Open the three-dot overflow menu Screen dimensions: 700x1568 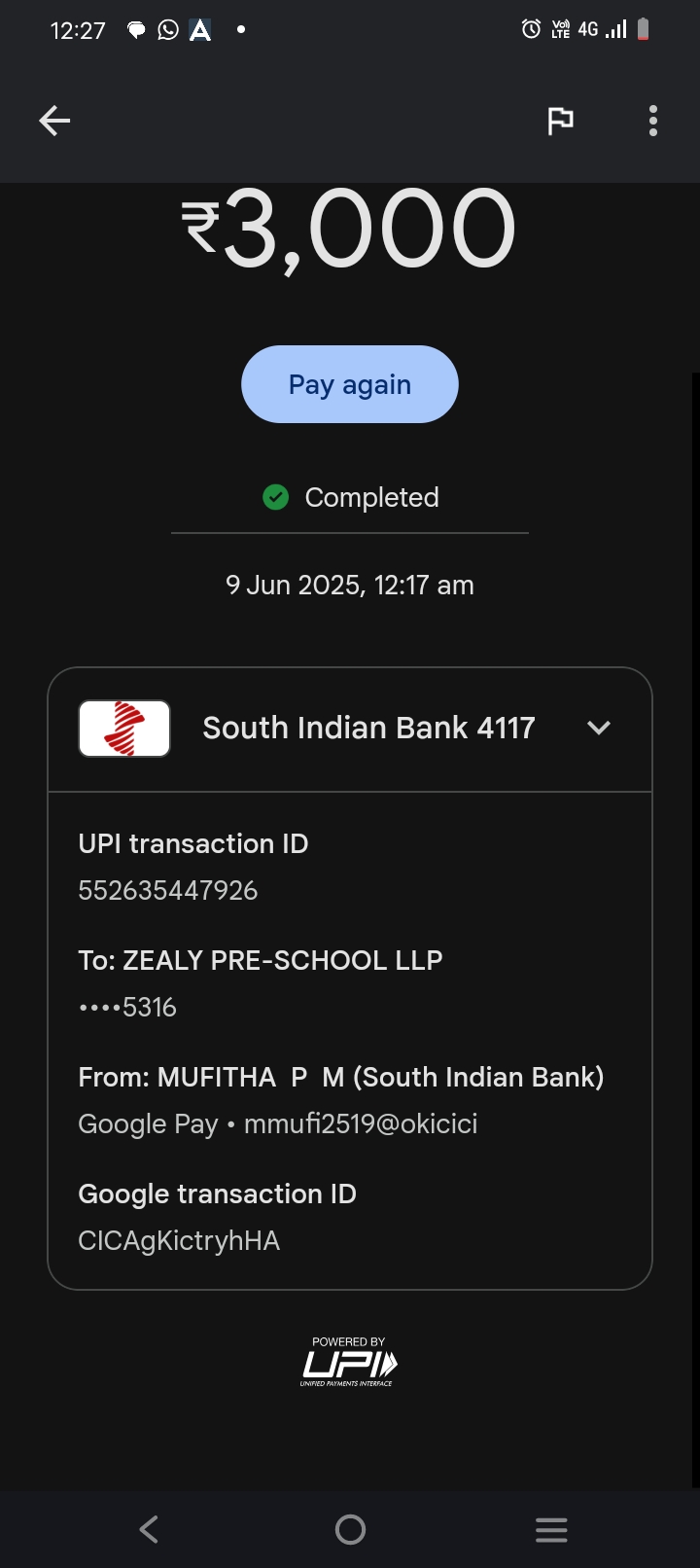(653, 121)
